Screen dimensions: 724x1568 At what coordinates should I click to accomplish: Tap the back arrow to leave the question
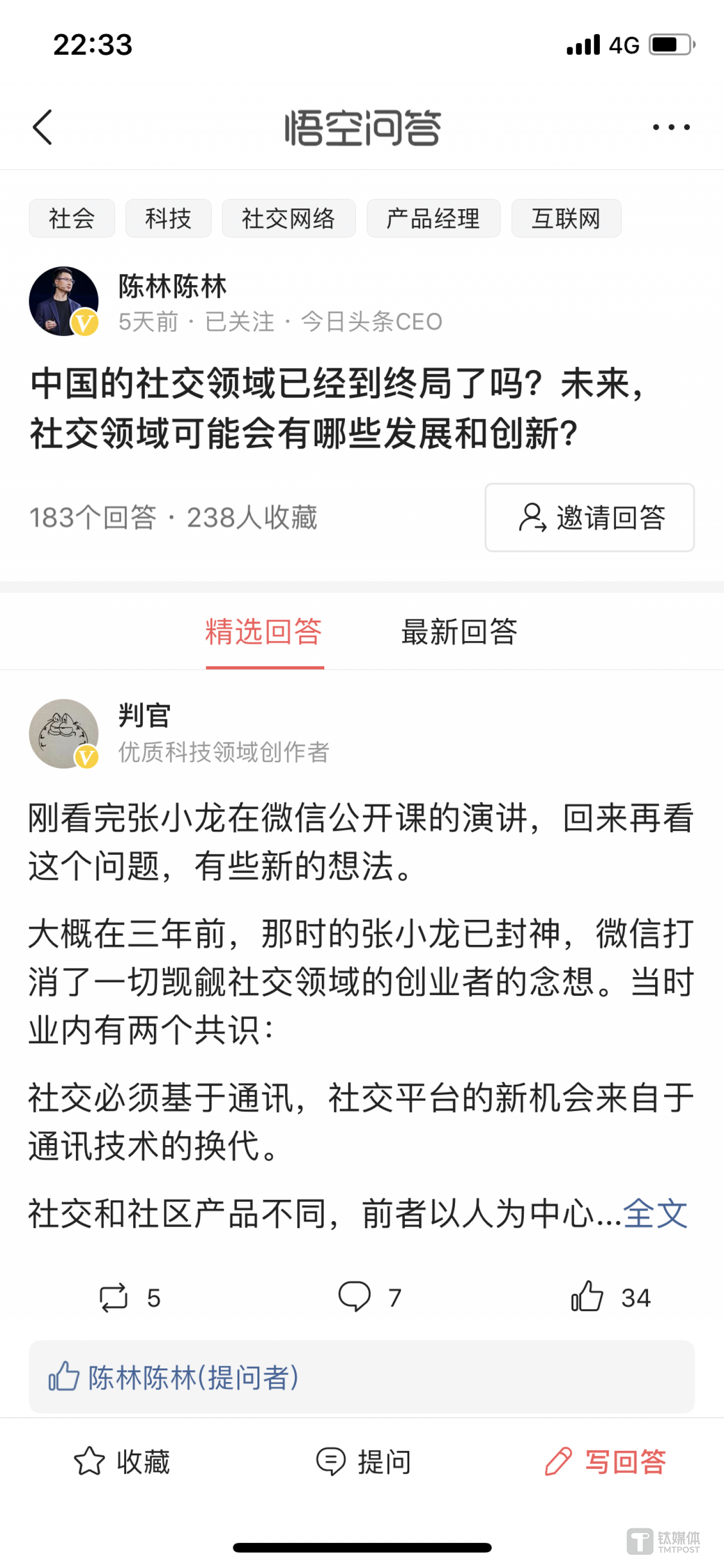[41, 126]
